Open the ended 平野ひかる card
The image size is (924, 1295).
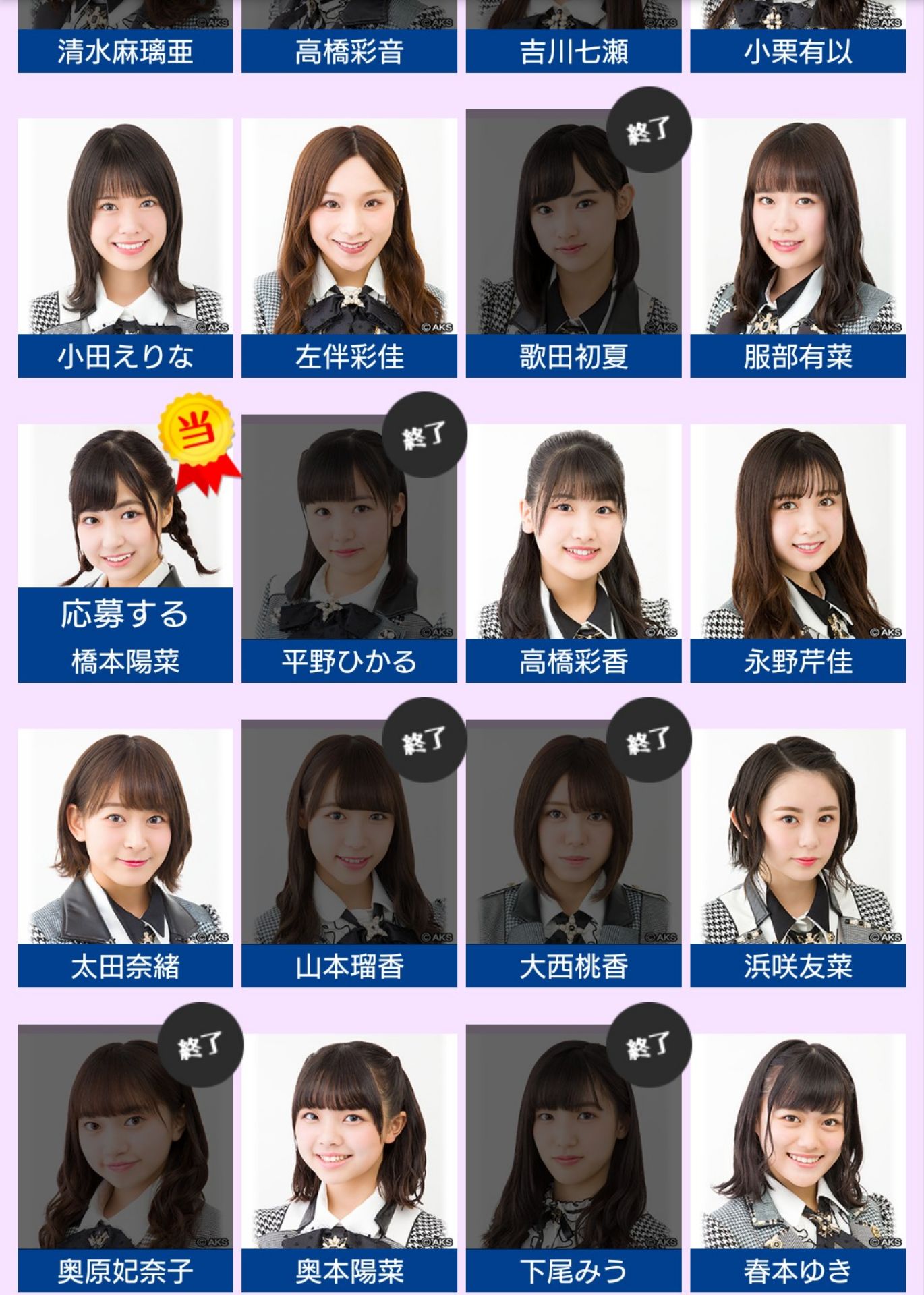coord(349,552)
